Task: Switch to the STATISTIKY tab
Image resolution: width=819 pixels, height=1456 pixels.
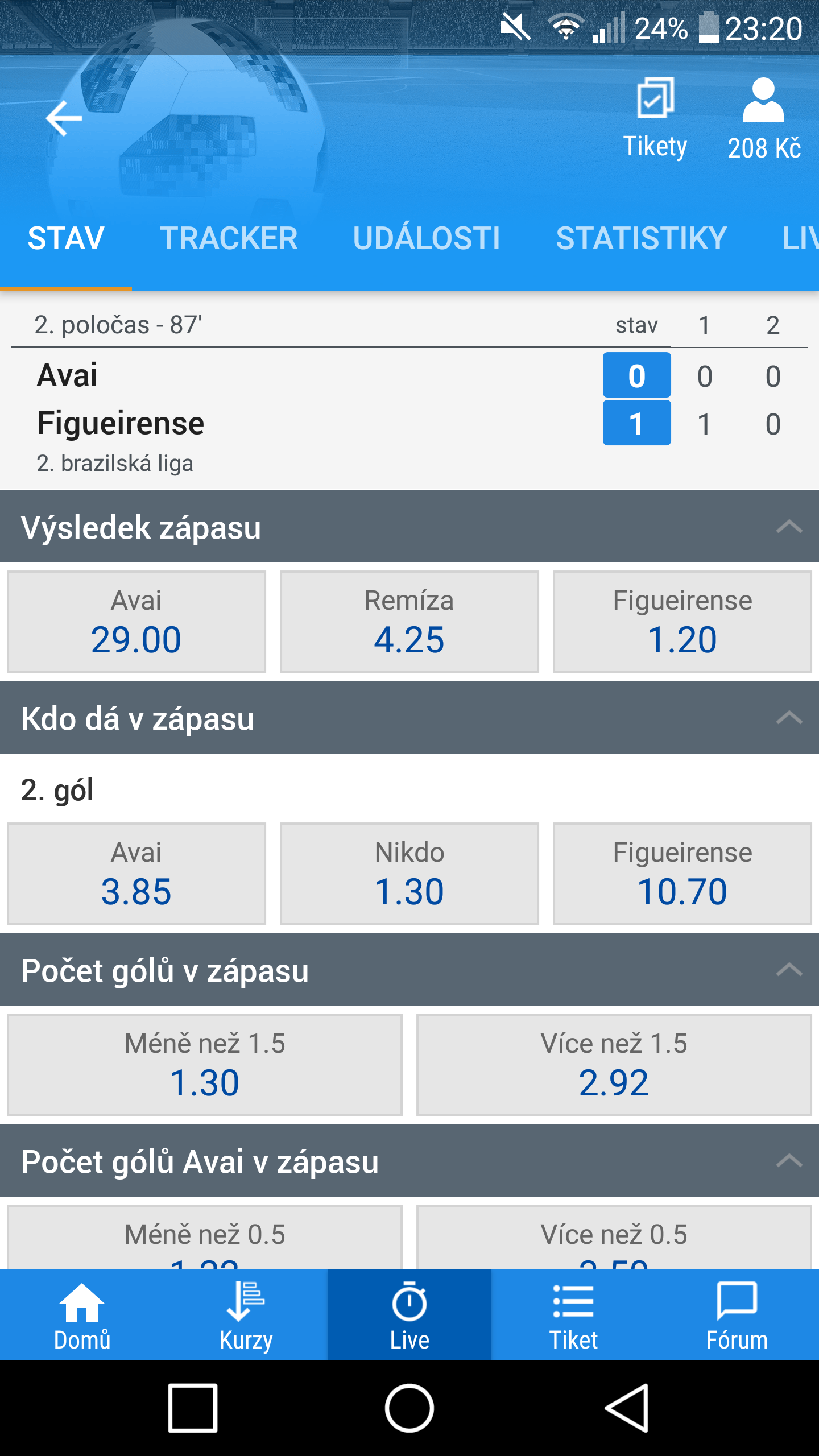Action: [x=642, y=238]
